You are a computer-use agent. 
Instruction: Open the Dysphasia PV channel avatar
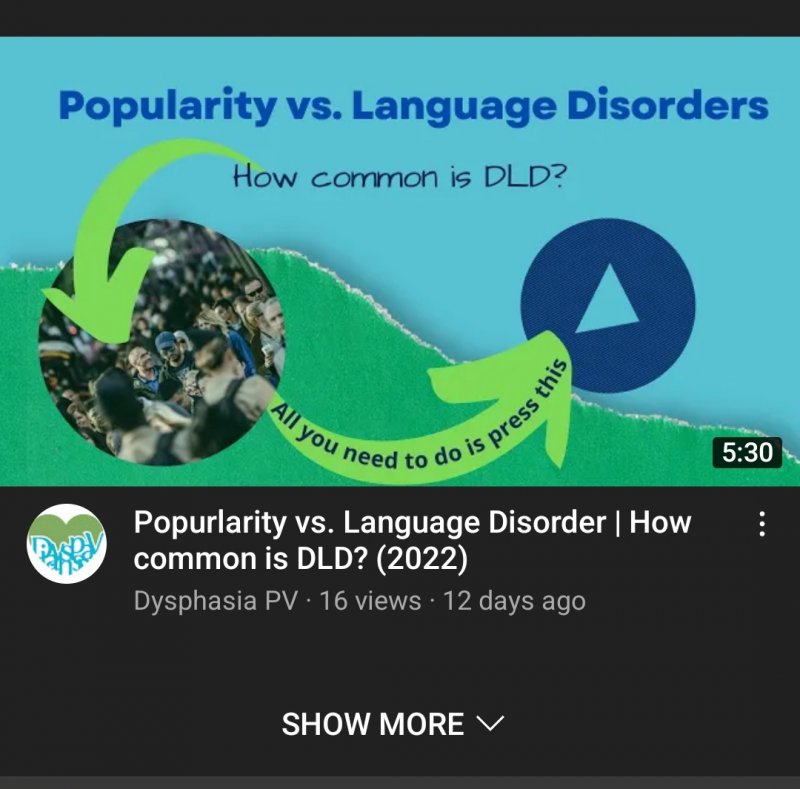coord(66,545)
